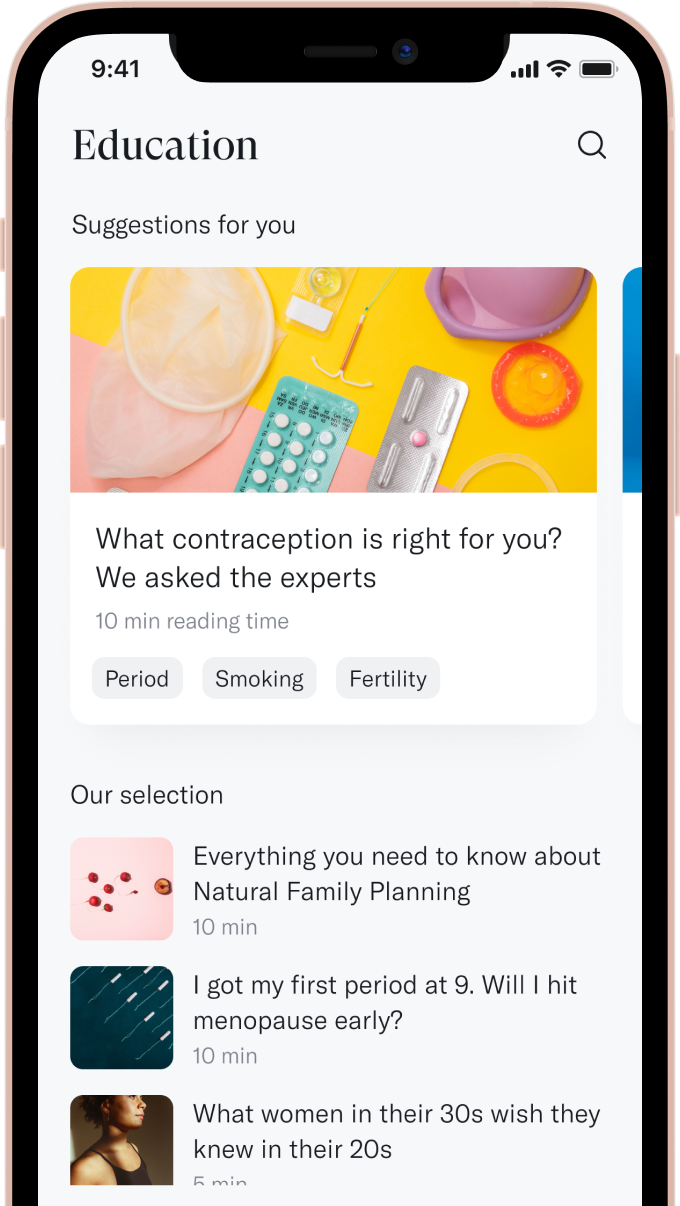The image size is (680, 1206).
Task: Select the Smoking tag chip
Action: pyautogui.click(x=259, y=679)
